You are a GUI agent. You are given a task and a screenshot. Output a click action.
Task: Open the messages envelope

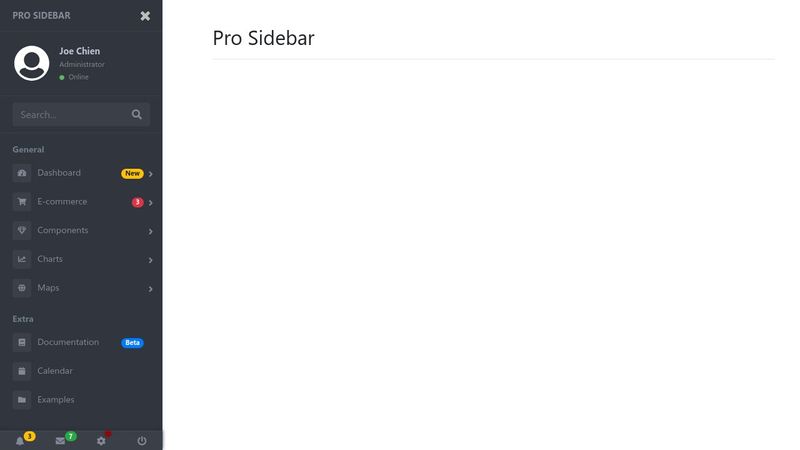tap(60, 441)
